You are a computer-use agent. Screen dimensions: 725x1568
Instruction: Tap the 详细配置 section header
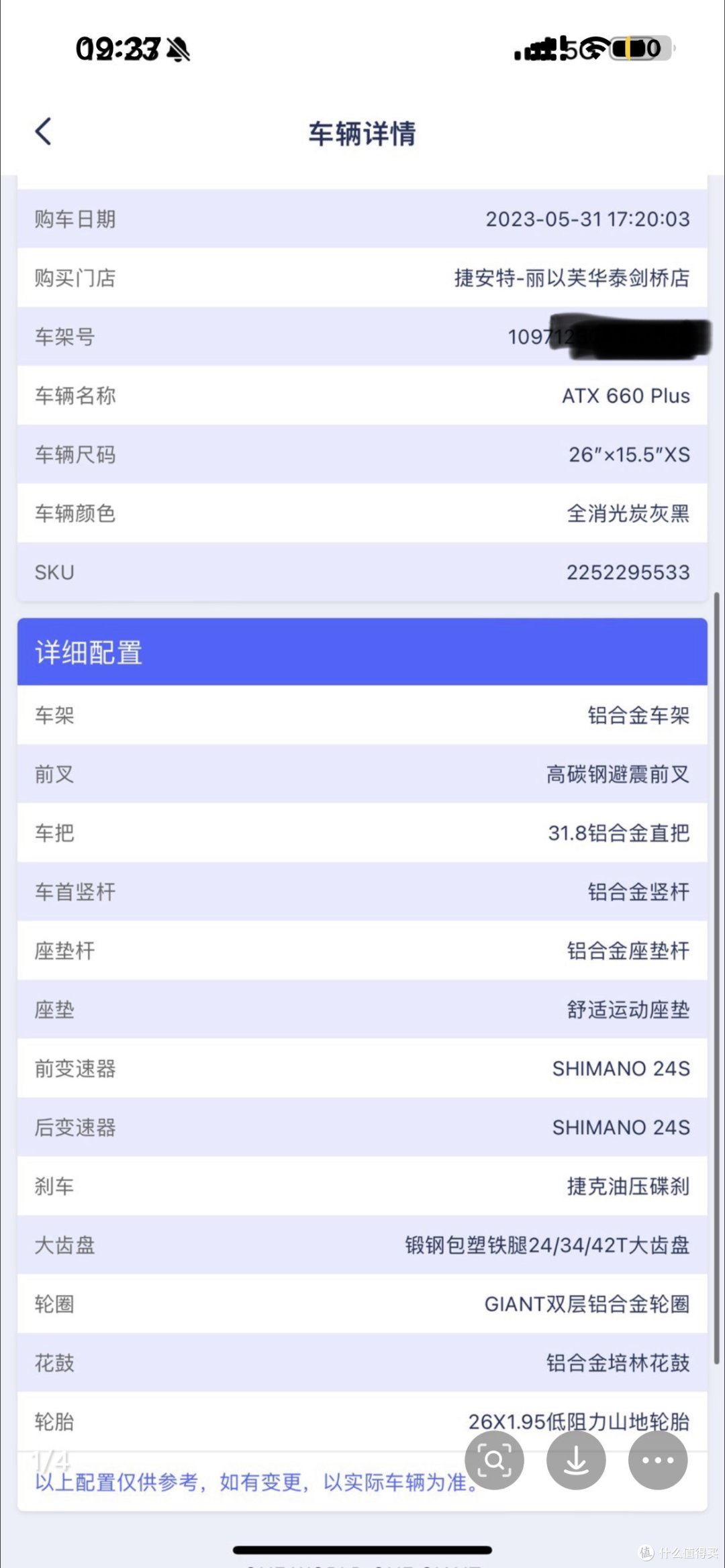(x=88, y=652)
